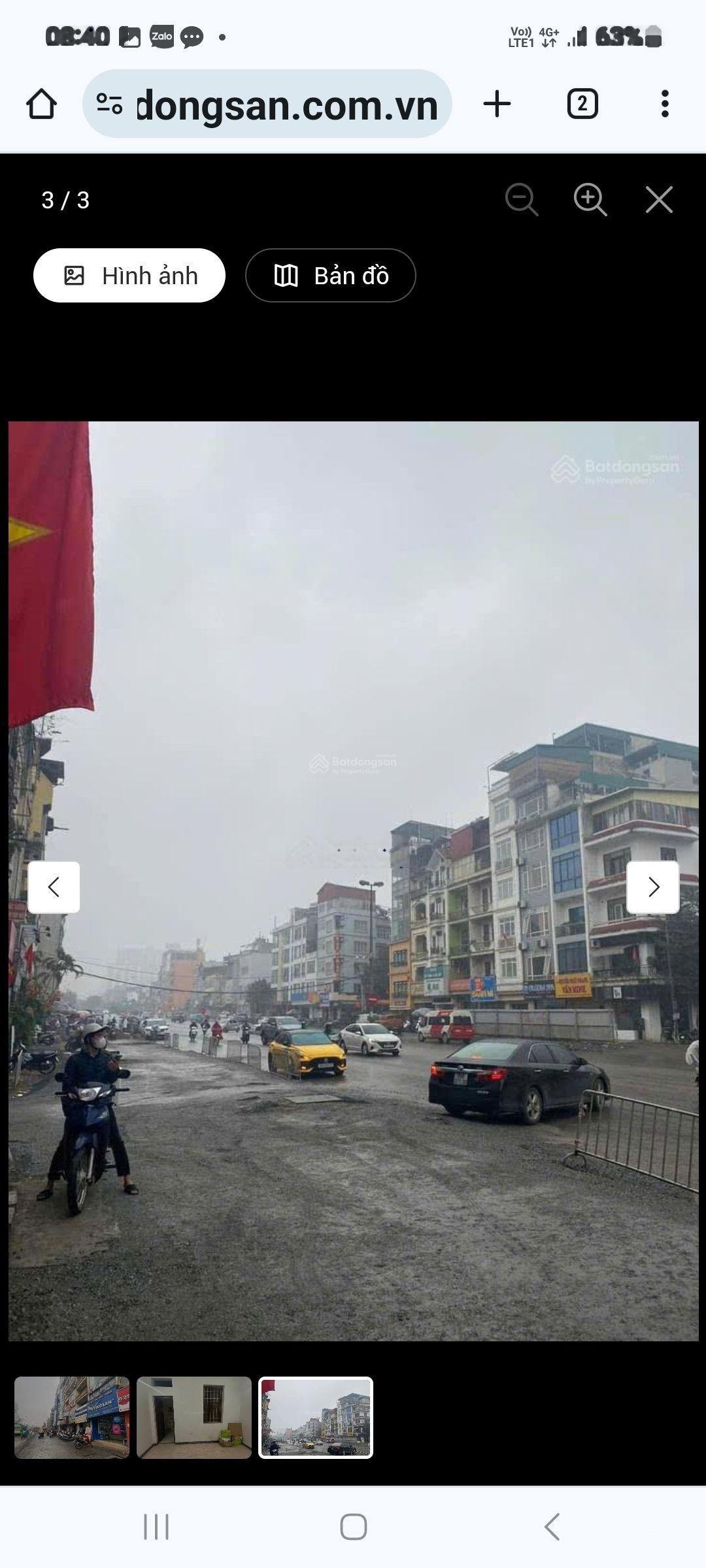Image resolution: width=706 pixels, height=1568 pixels.
Task: Open a new browser tab
Action: pos(497,104)
